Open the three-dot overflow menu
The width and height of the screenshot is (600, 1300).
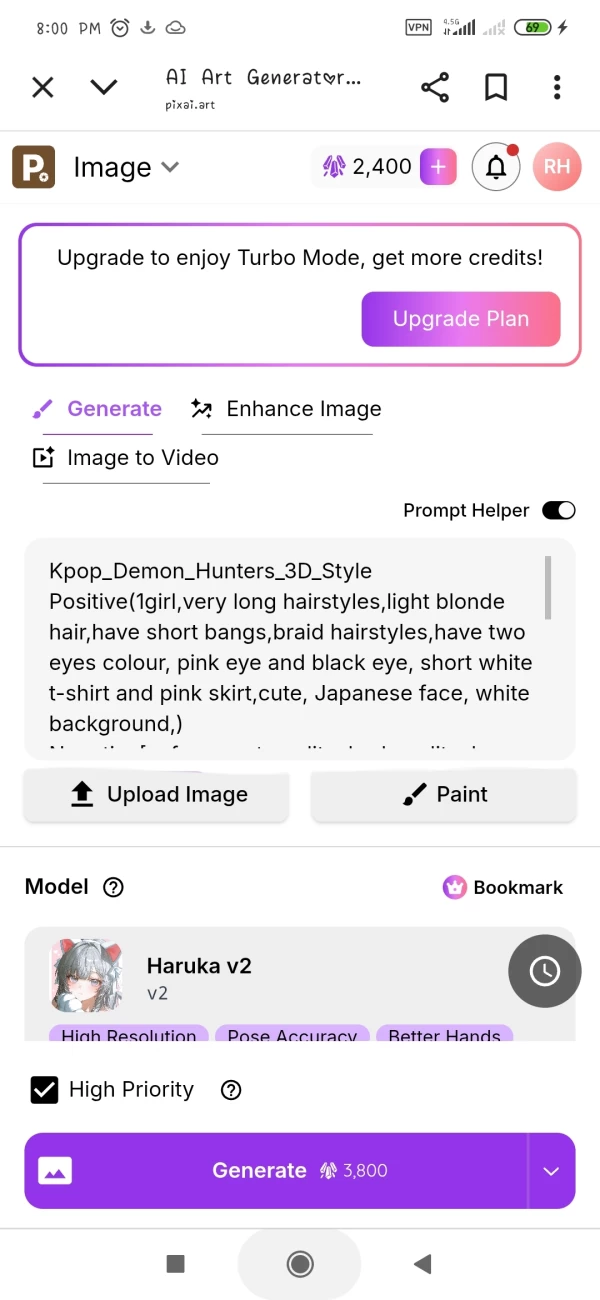(x=557, y=88)
